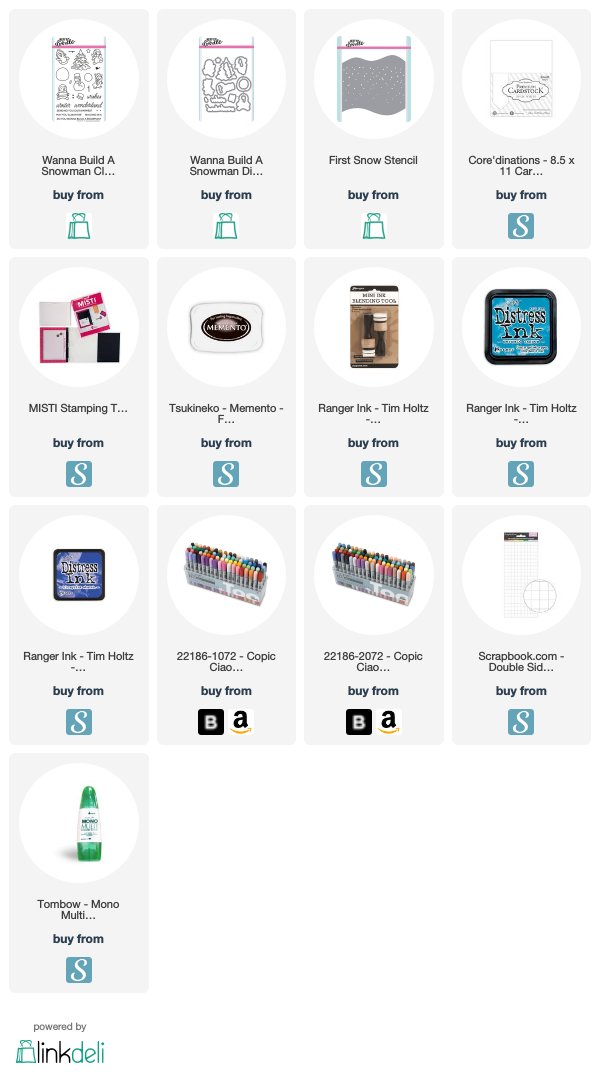Open the Wanna Build A Snowman Cl… product card
Image resolution: width=600 pixels, height=1073 pixels.
(x=79, y=129)
